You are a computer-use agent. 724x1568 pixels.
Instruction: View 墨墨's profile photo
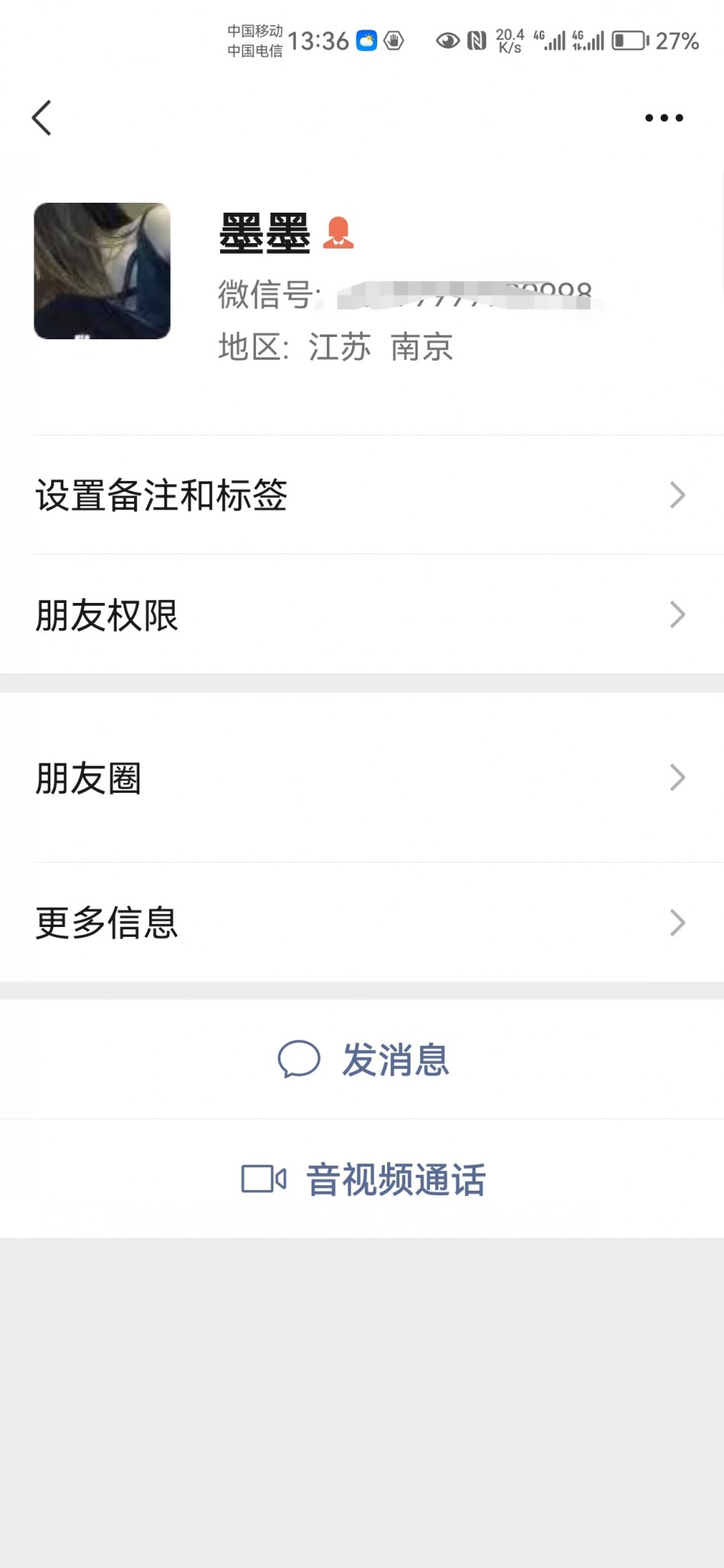pos(102,271)
